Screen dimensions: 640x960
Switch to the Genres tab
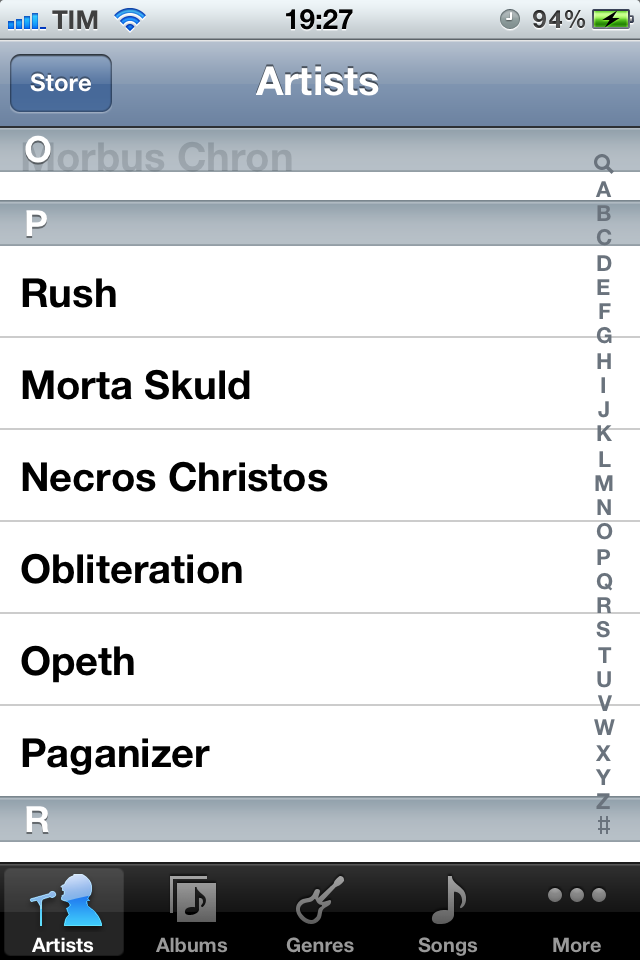[320, 912]
